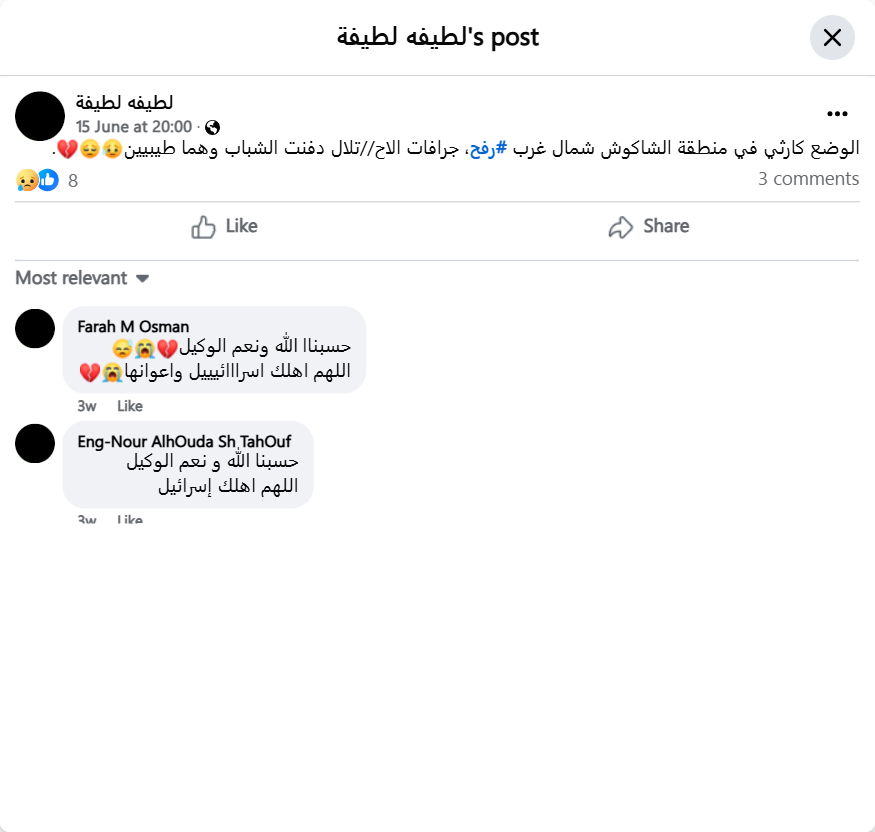View who reacted to the post

(46, 180)
